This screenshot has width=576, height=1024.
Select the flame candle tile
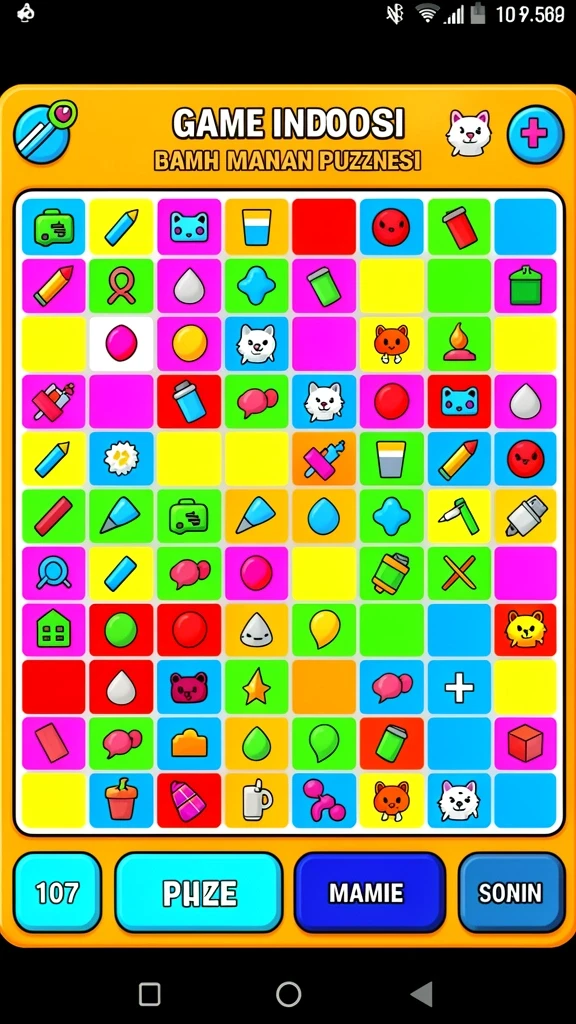459,344
